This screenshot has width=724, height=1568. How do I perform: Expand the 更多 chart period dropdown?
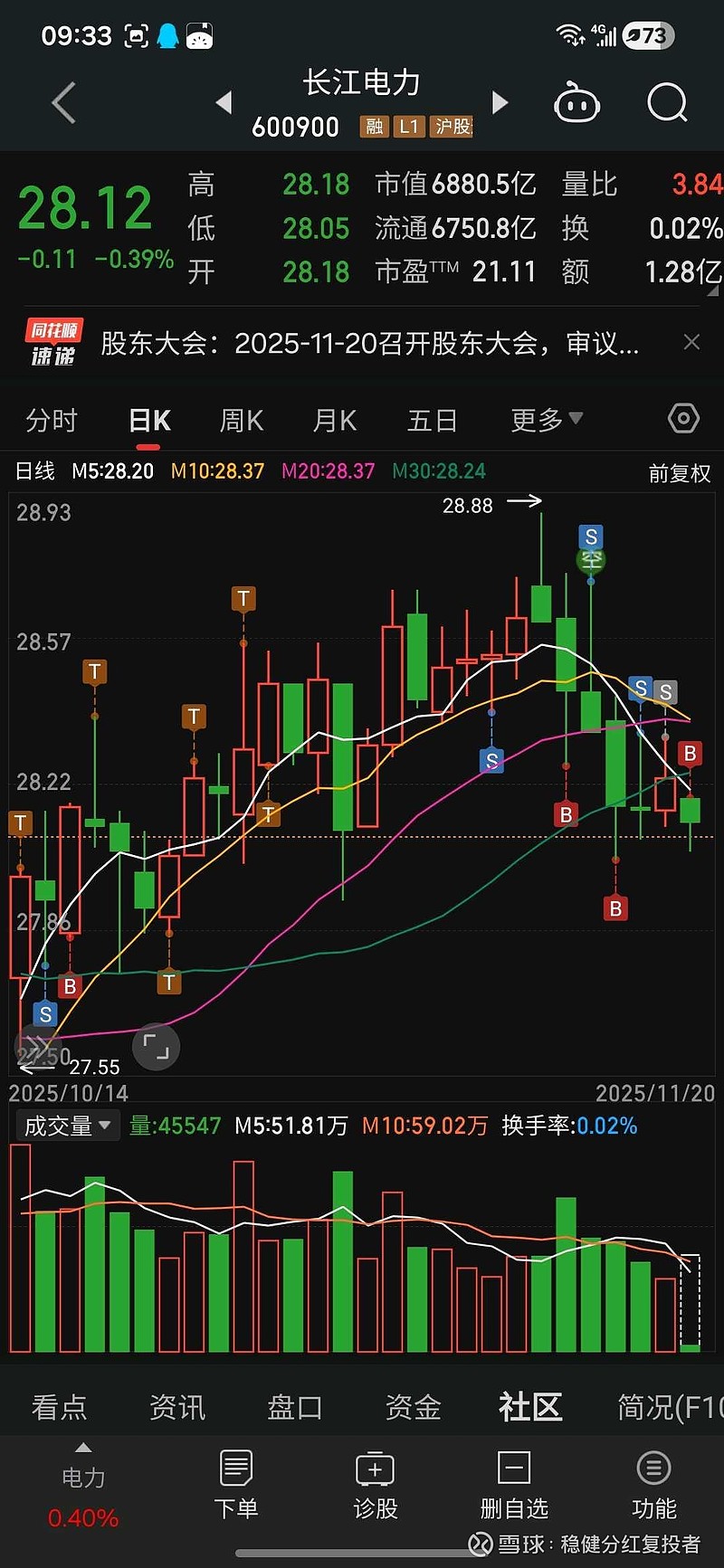(544, 419)
